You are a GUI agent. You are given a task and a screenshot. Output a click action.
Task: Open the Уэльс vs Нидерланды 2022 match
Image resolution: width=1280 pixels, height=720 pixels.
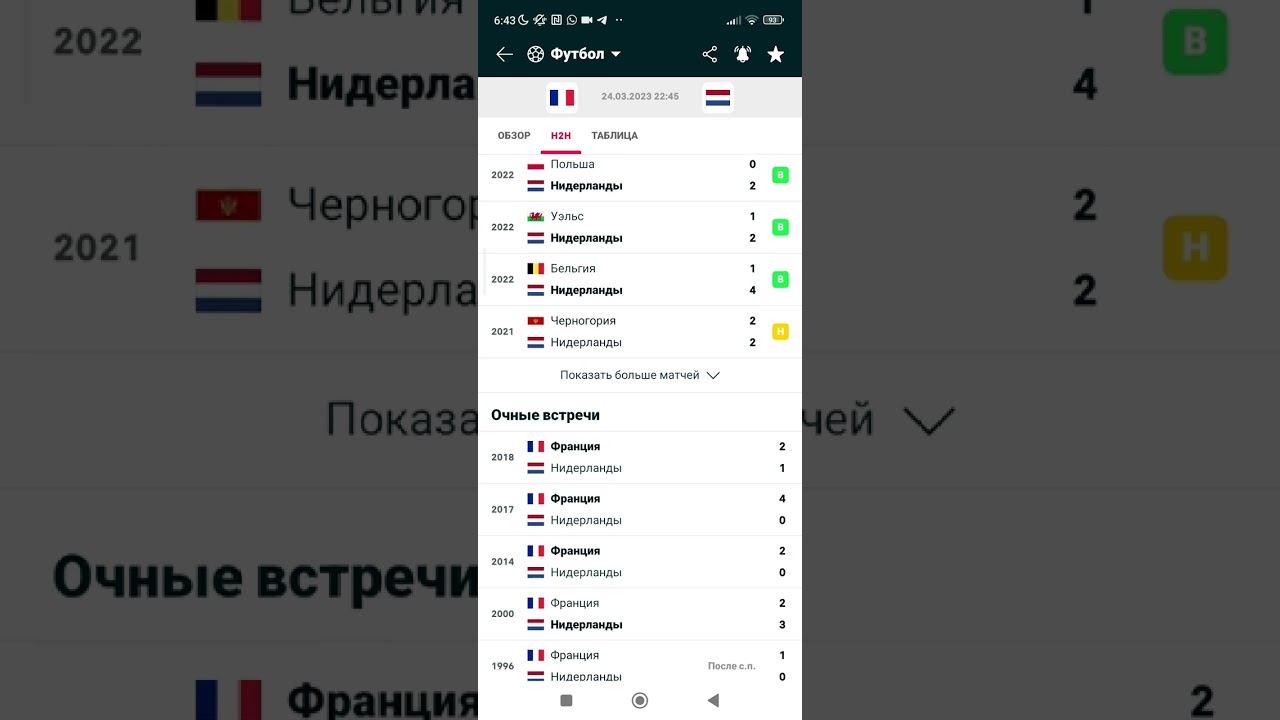coord(640,227)
